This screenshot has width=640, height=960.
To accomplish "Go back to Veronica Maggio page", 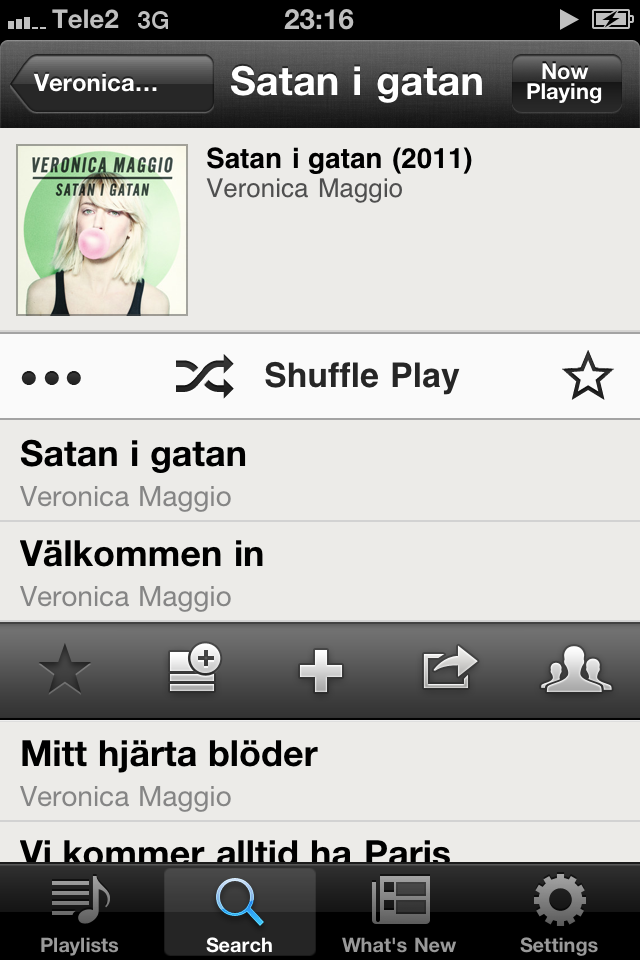I will (112, 83).
